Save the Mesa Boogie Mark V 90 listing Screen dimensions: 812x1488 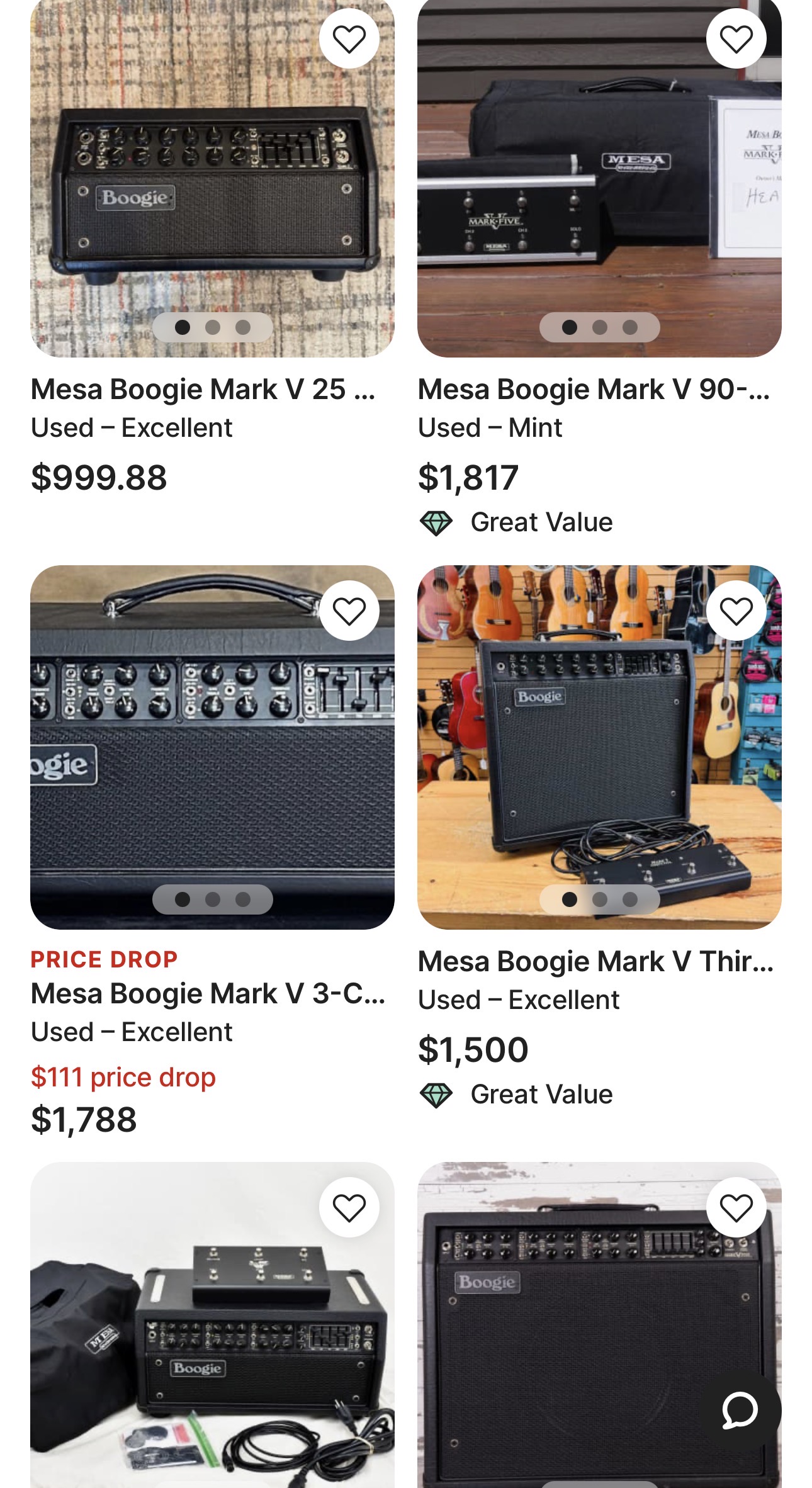[736, 39]
